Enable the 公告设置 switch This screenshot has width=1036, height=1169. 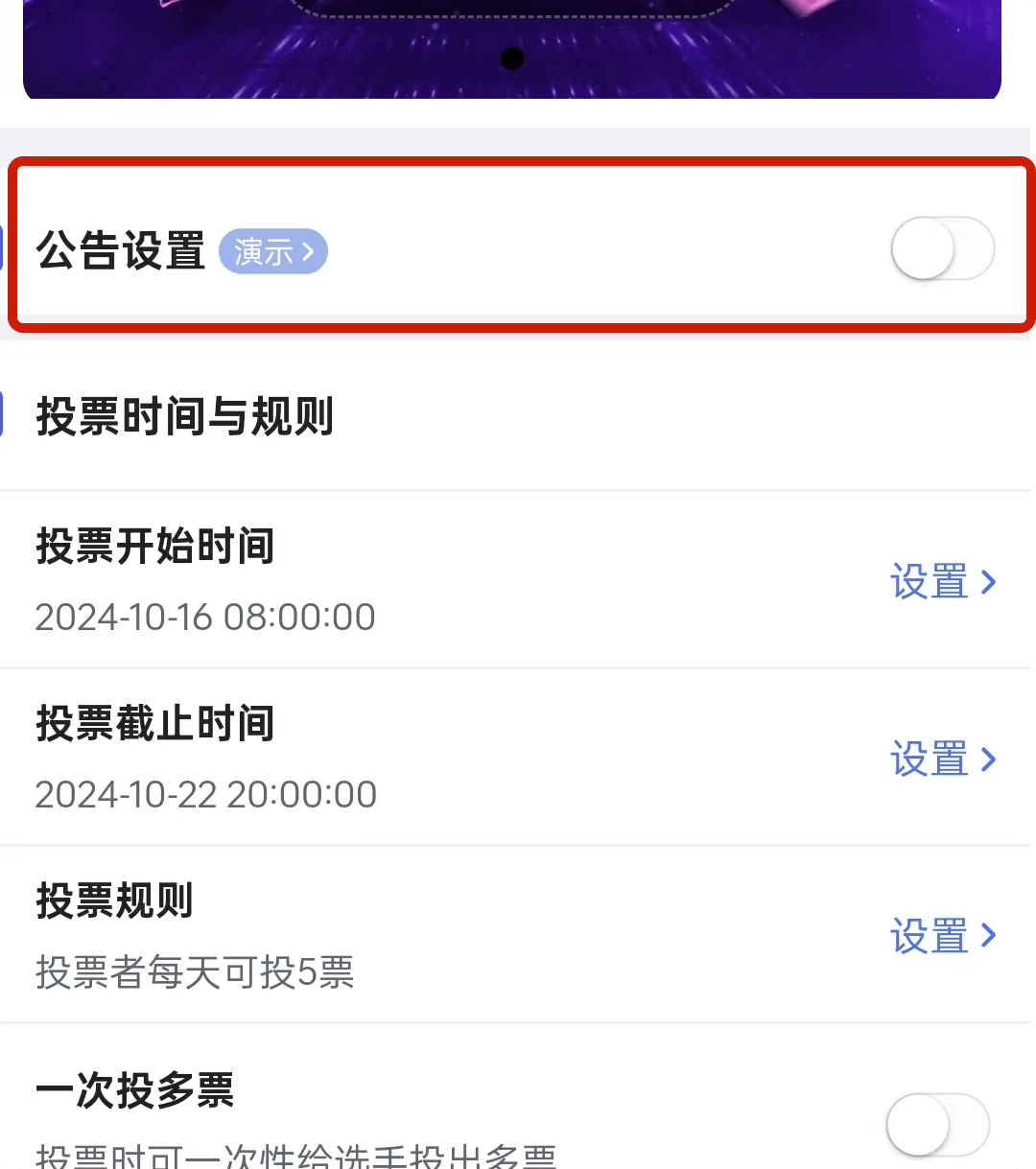pyautogui.click(x=942, y=249)
